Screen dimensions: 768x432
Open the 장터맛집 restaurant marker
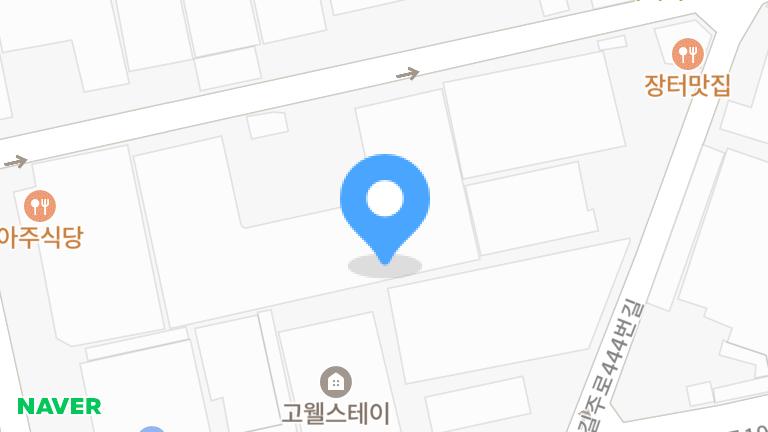(x=688, y=52)
